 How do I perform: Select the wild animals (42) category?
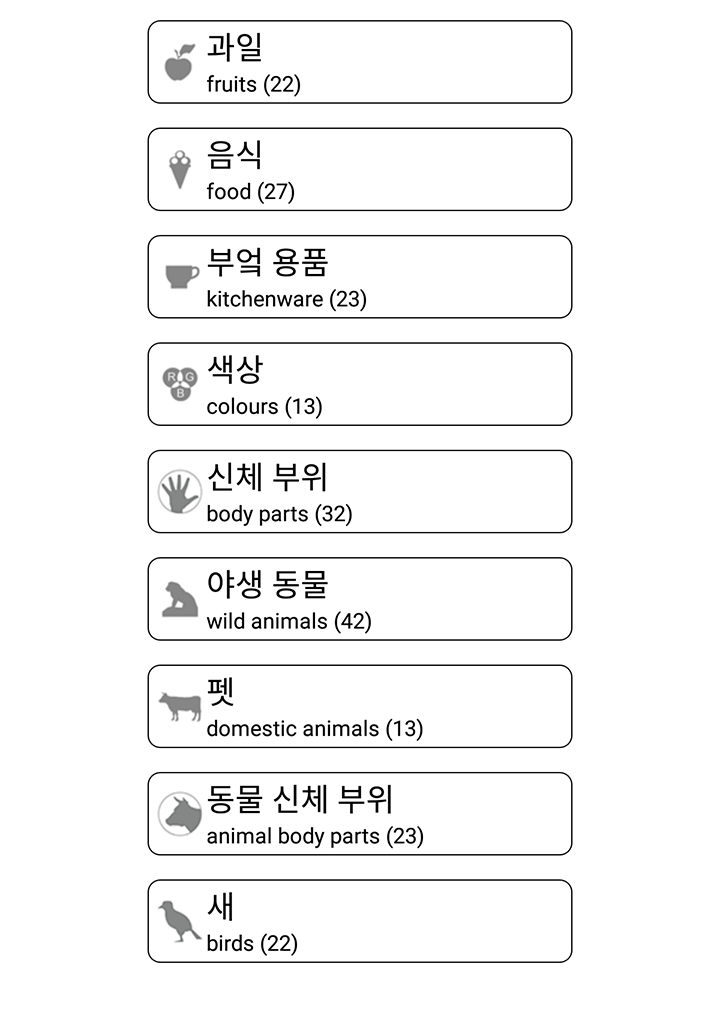(x=360, y=599)
